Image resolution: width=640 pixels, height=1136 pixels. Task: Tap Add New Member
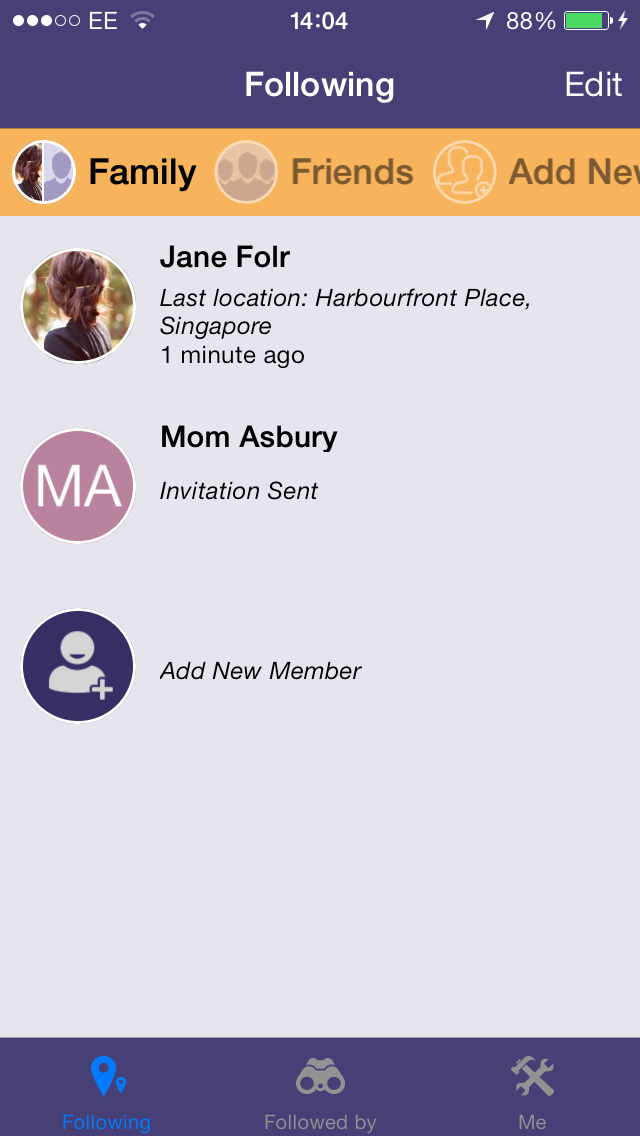click(x=260, y=670)
